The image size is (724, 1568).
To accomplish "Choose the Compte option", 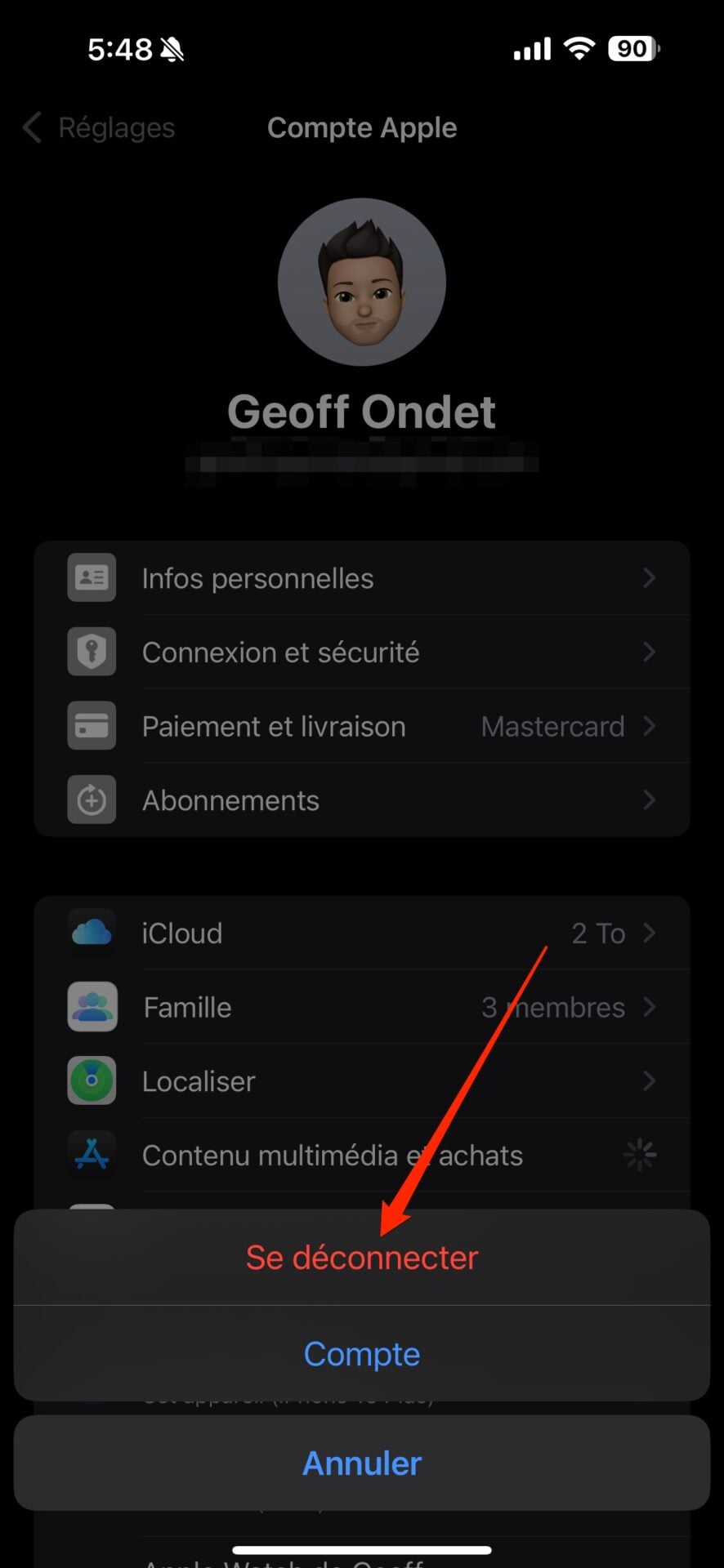I will (362, 1354).
